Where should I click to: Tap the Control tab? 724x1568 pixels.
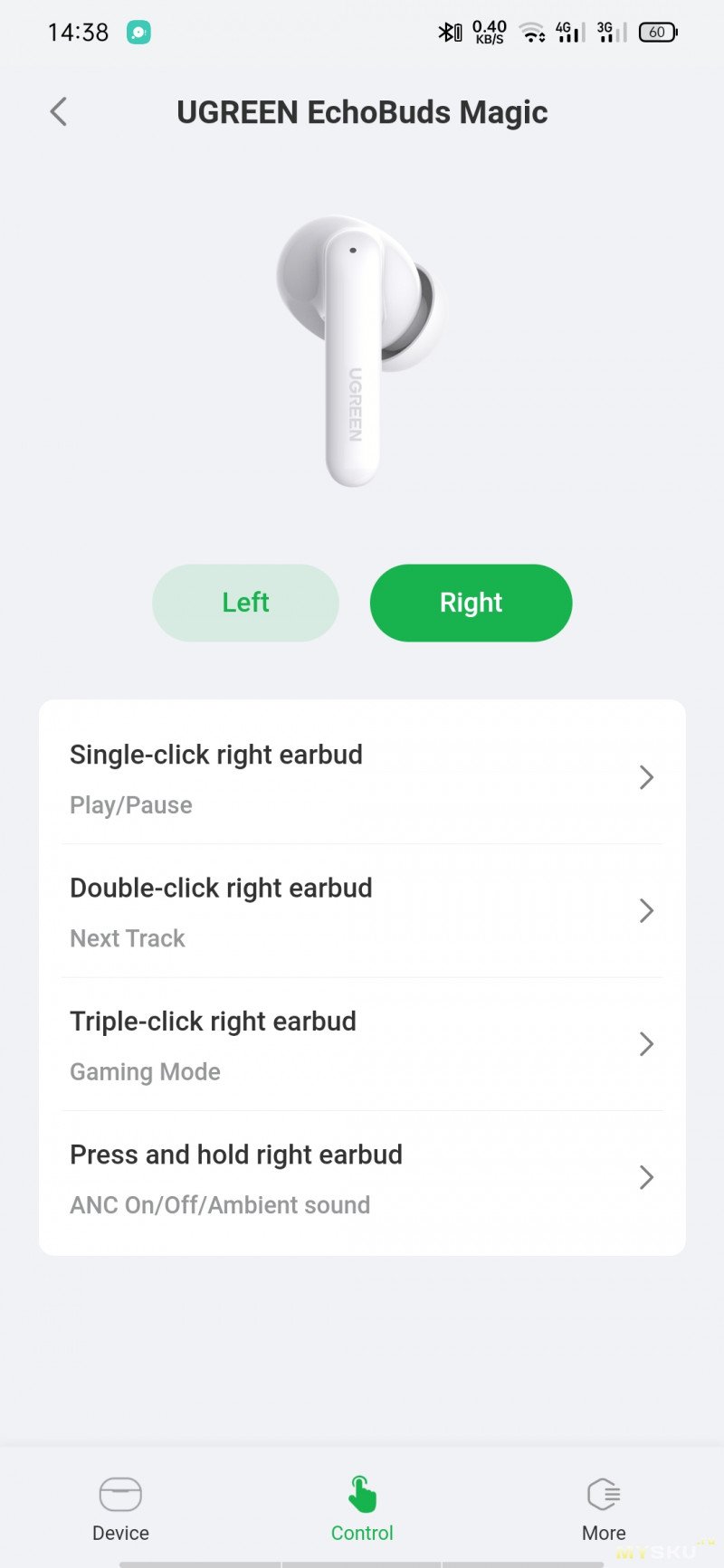click(x=362, y=1509)
